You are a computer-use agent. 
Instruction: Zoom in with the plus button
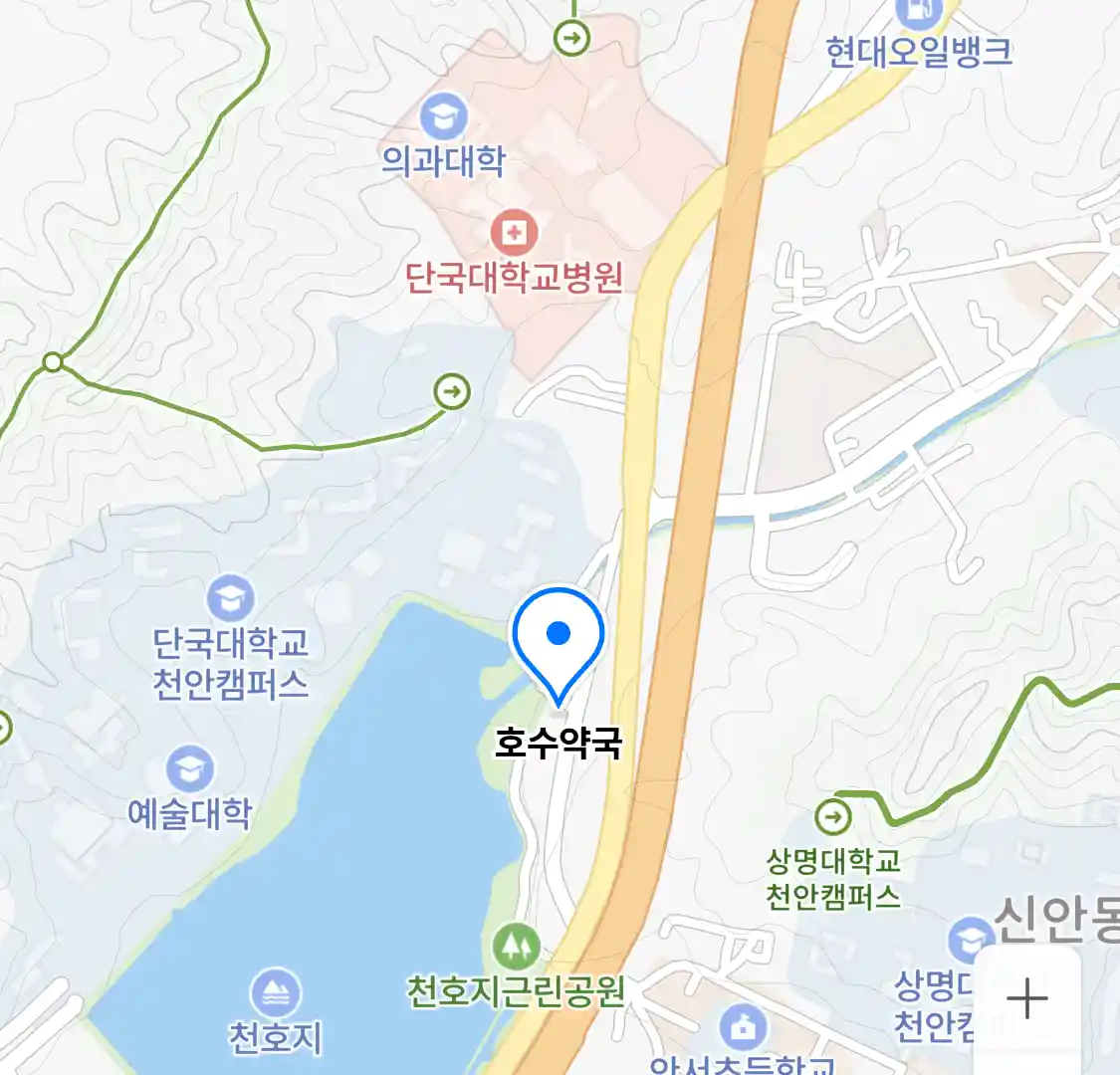click(1026, 998)
